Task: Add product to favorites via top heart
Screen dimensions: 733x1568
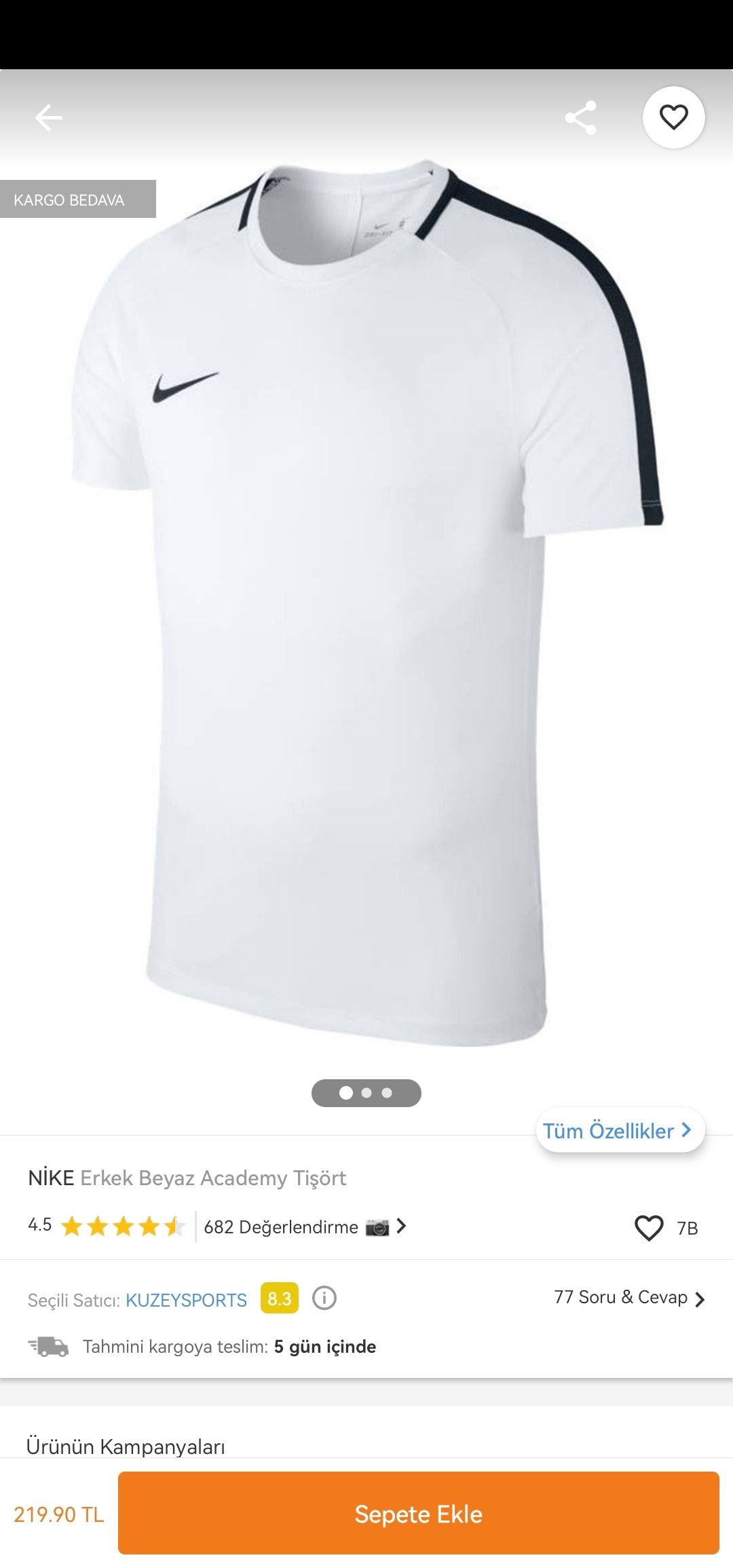Action: [x=673, y=117]
